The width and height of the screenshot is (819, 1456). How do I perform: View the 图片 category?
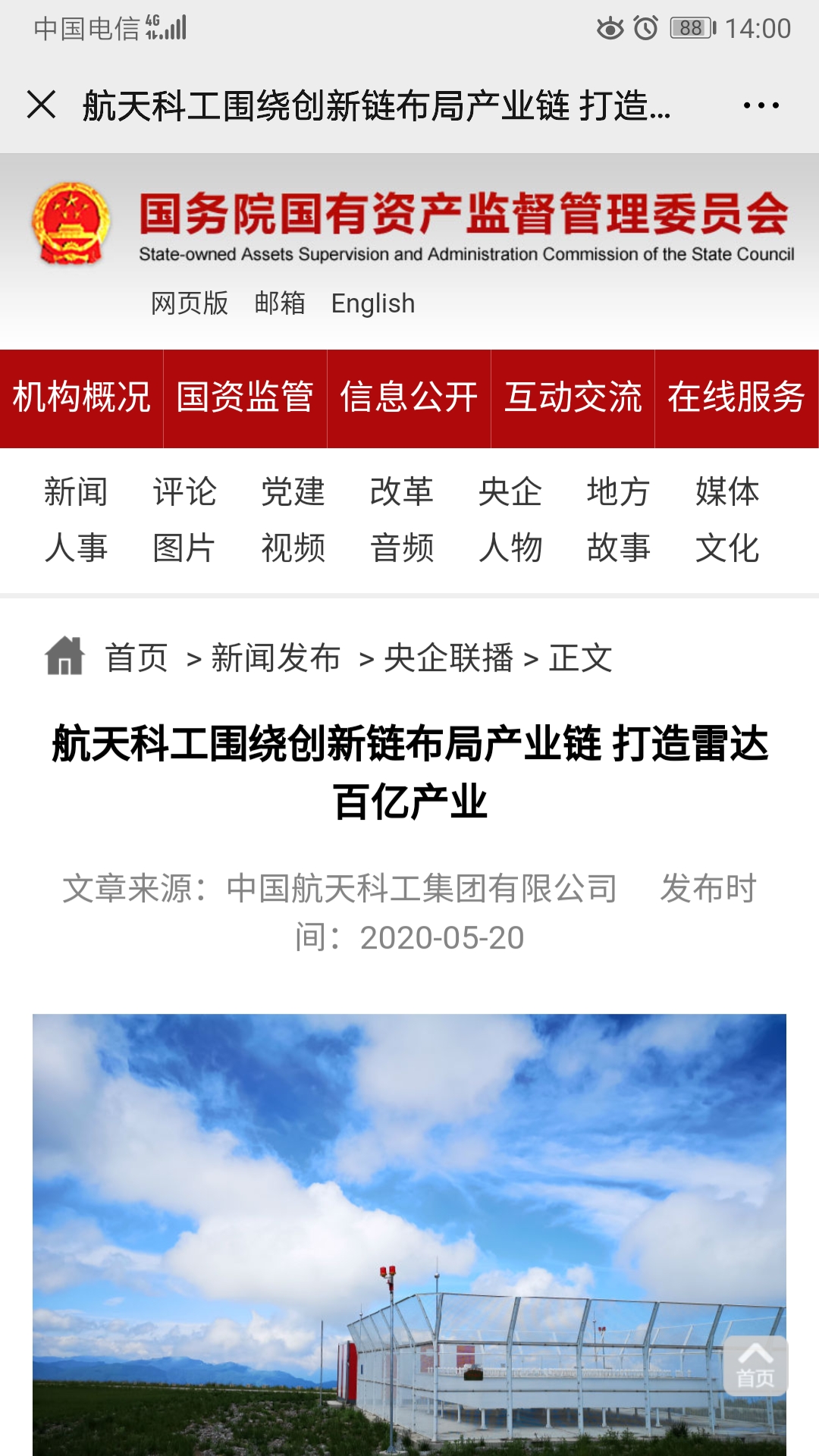click(184, 548)
